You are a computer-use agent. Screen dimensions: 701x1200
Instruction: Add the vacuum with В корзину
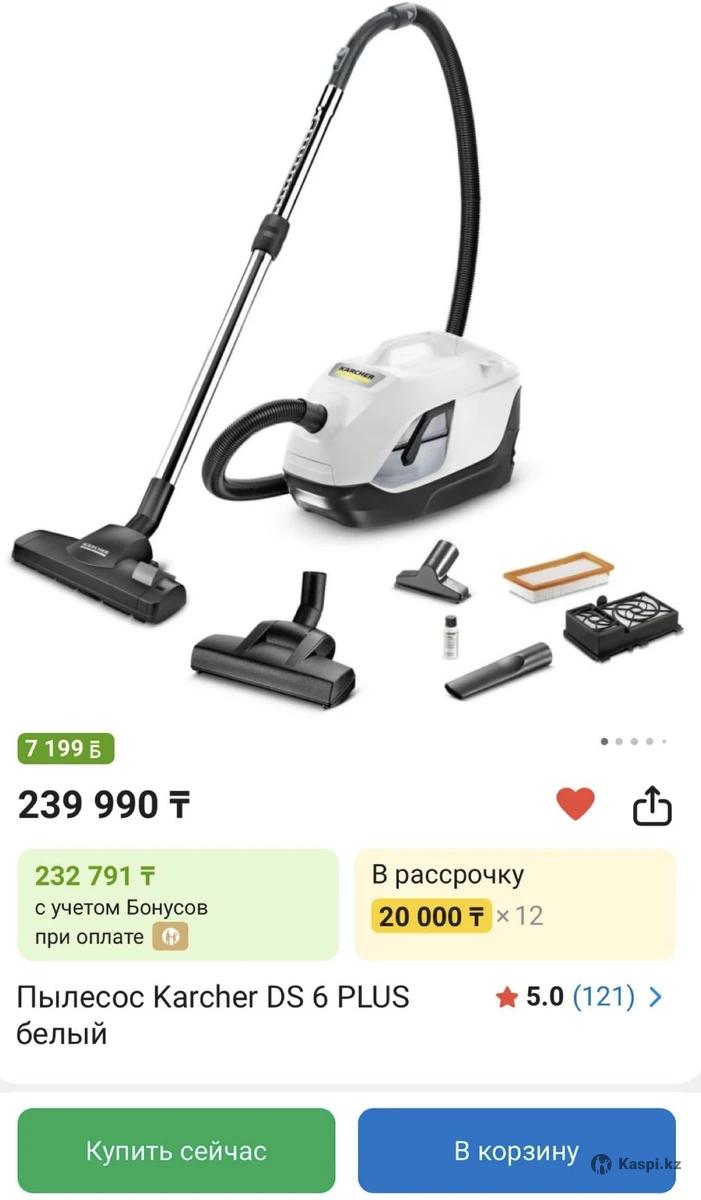click(516, 1151)
